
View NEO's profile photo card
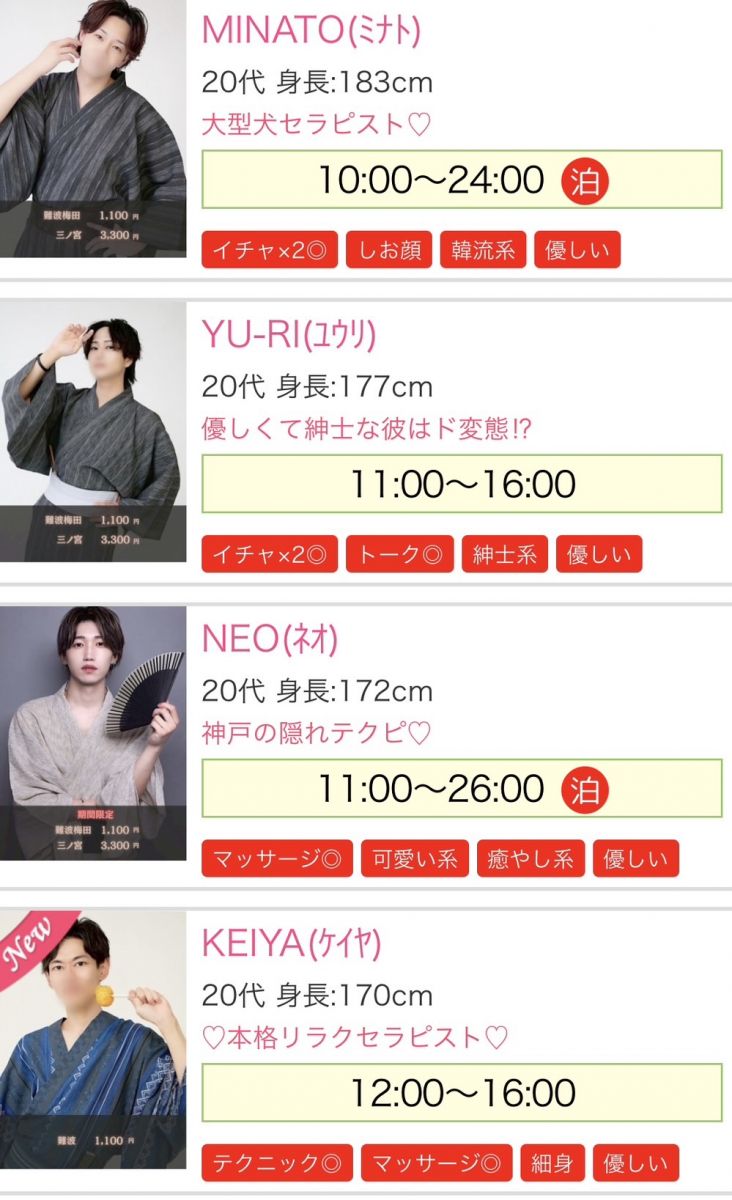(93, 732)
